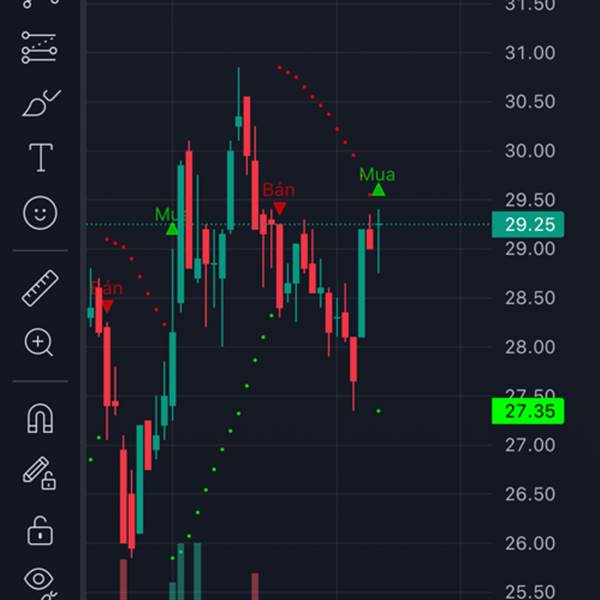Tap the zoom in magnifier tool
This screenshot has height=600, width=600.
(x=40, y=343)
